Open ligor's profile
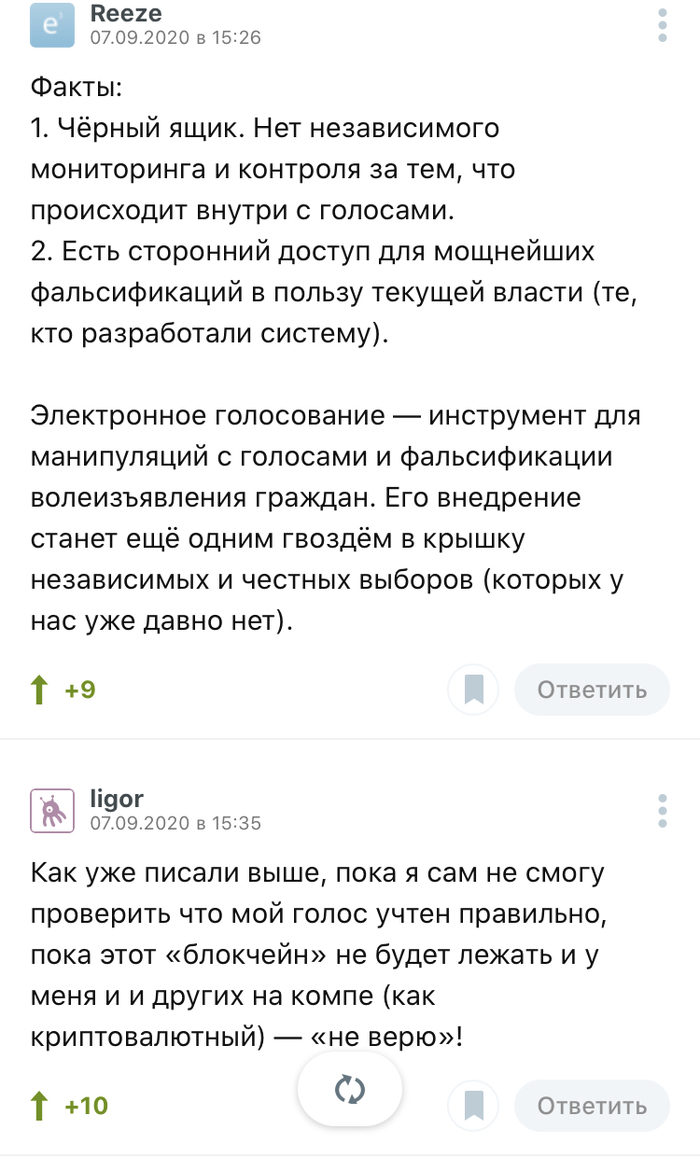This screenshot has height=1171, width=700. (x=116, y=798)
